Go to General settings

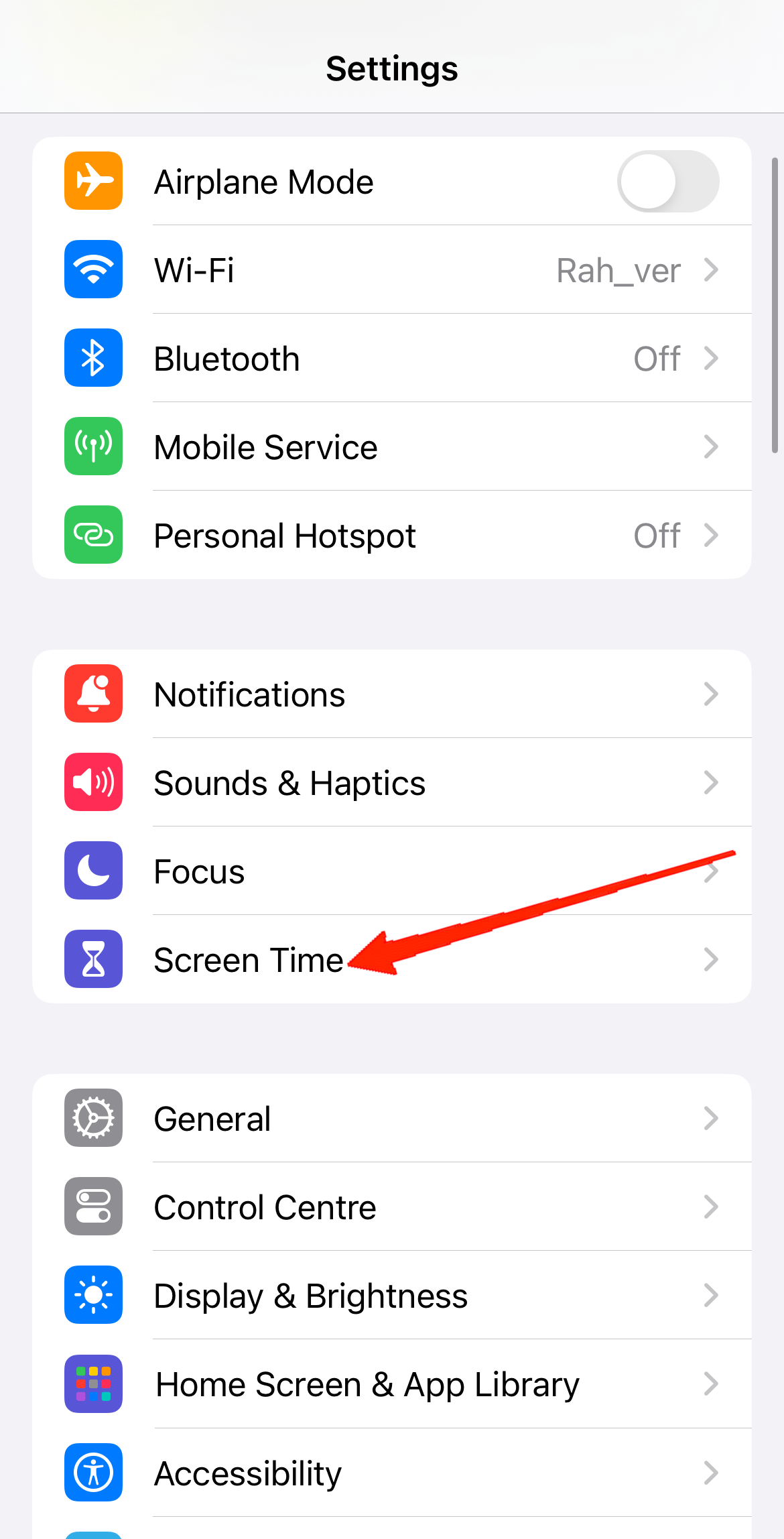[x=391, y=1119]
